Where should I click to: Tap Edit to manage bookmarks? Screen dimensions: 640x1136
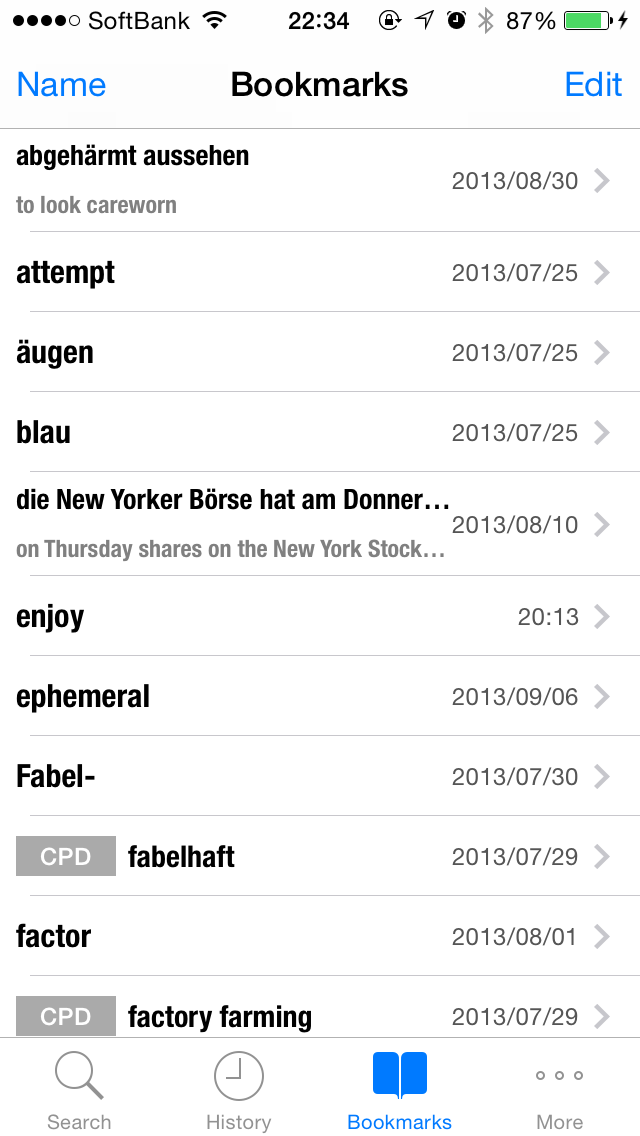(x=593, y=85)
